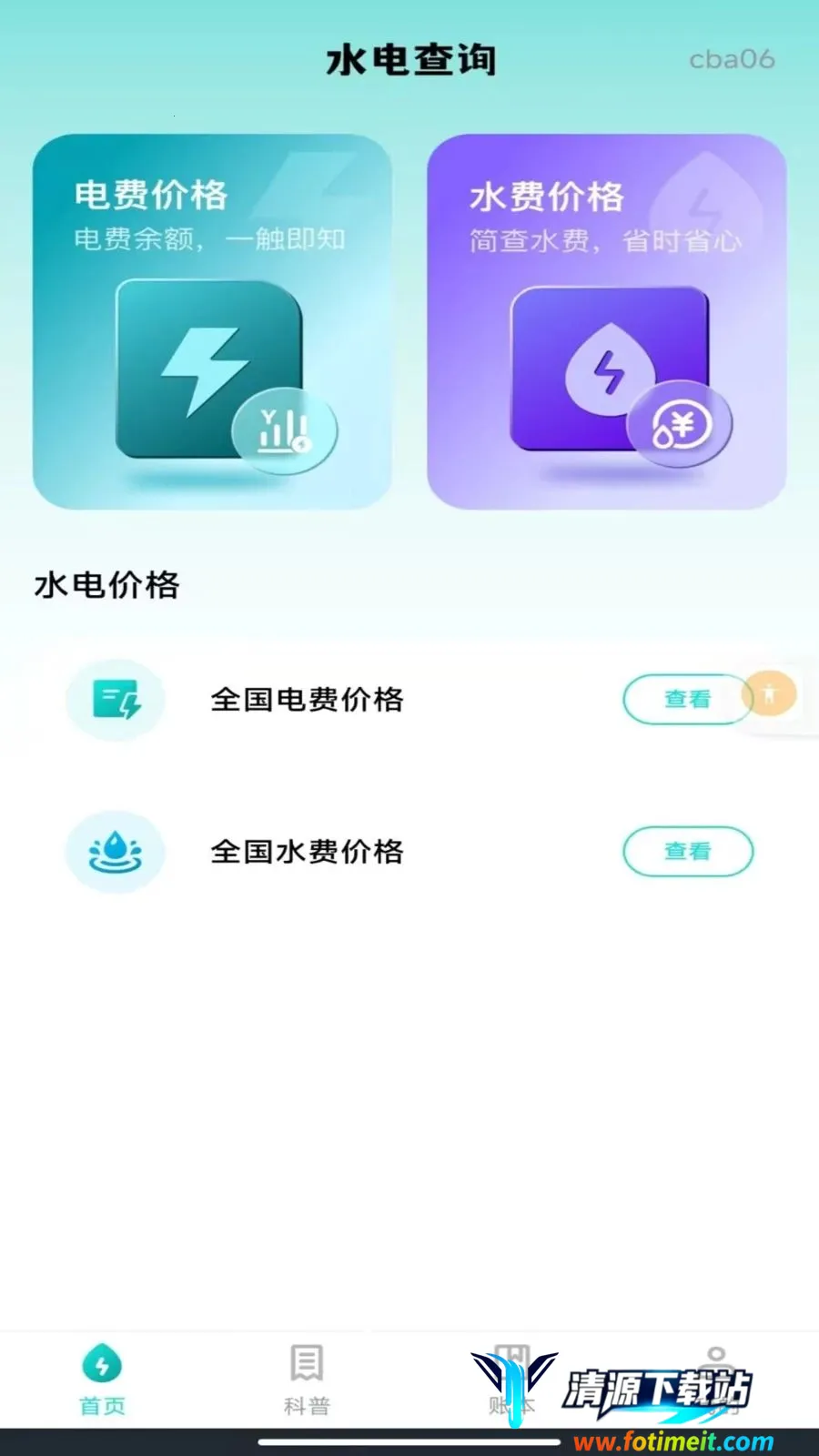Image resolution: width=819 pixels, height=1456 pixels.
Task: Switch to the 账本 tab
Action: point(511,1380)
